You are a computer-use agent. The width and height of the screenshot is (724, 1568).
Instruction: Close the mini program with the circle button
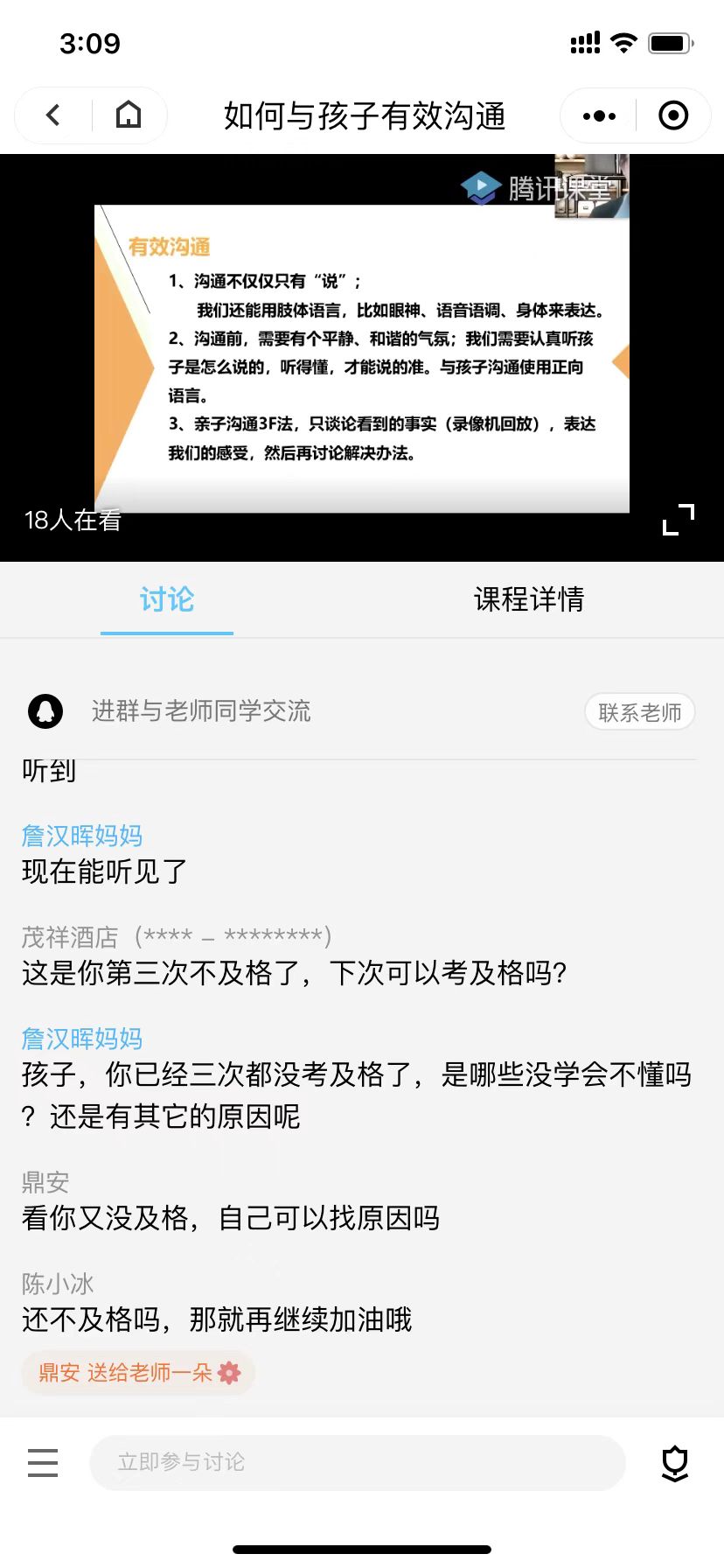click(x=673, y=115)
